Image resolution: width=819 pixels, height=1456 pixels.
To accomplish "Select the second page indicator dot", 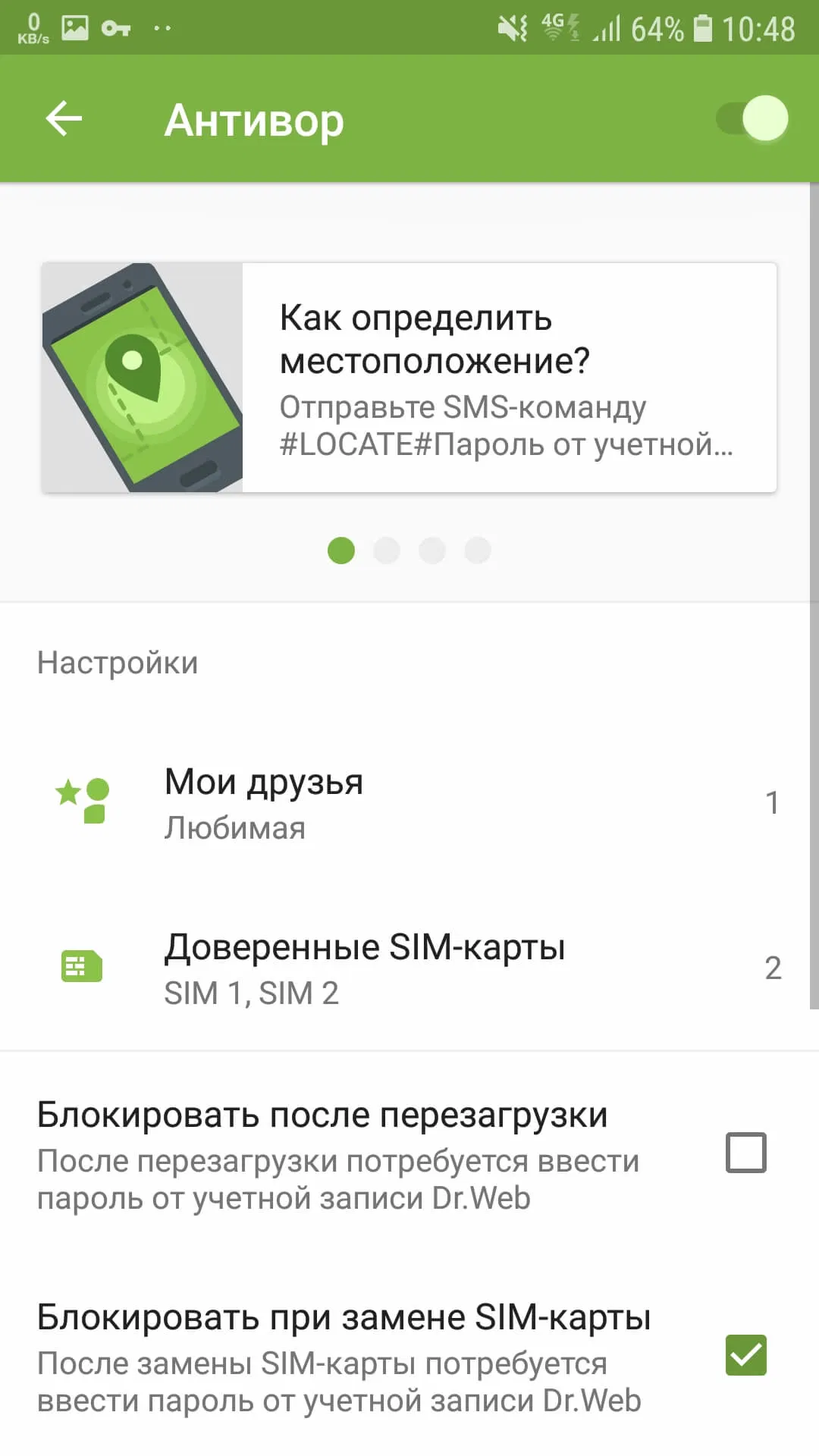I will click(x=387, y=551).
